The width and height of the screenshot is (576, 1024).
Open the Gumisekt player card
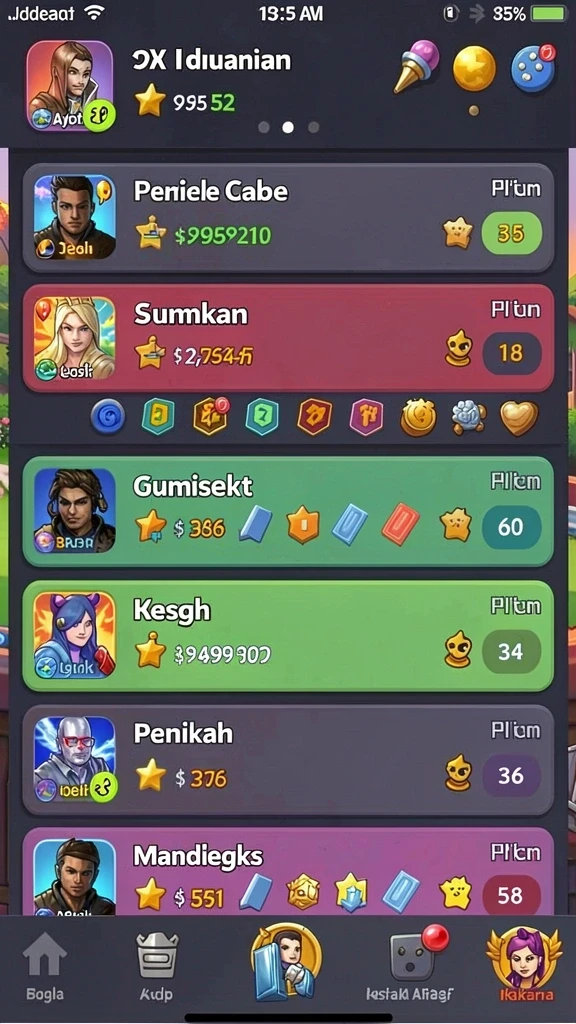click(x=288, y=511)
